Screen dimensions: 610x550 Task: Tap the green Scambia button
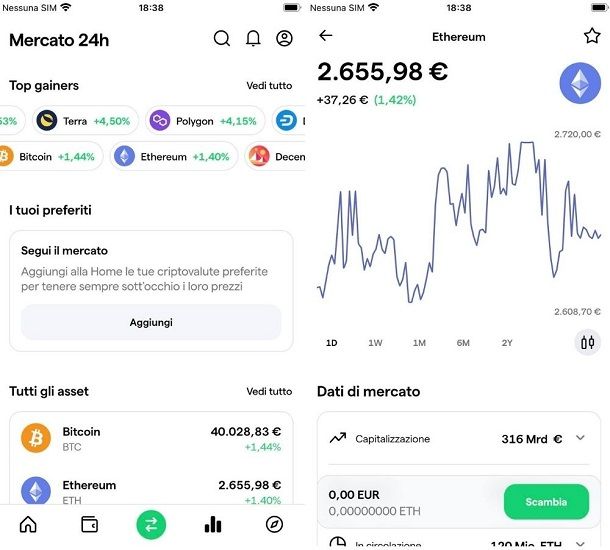[x=546, y=502]
